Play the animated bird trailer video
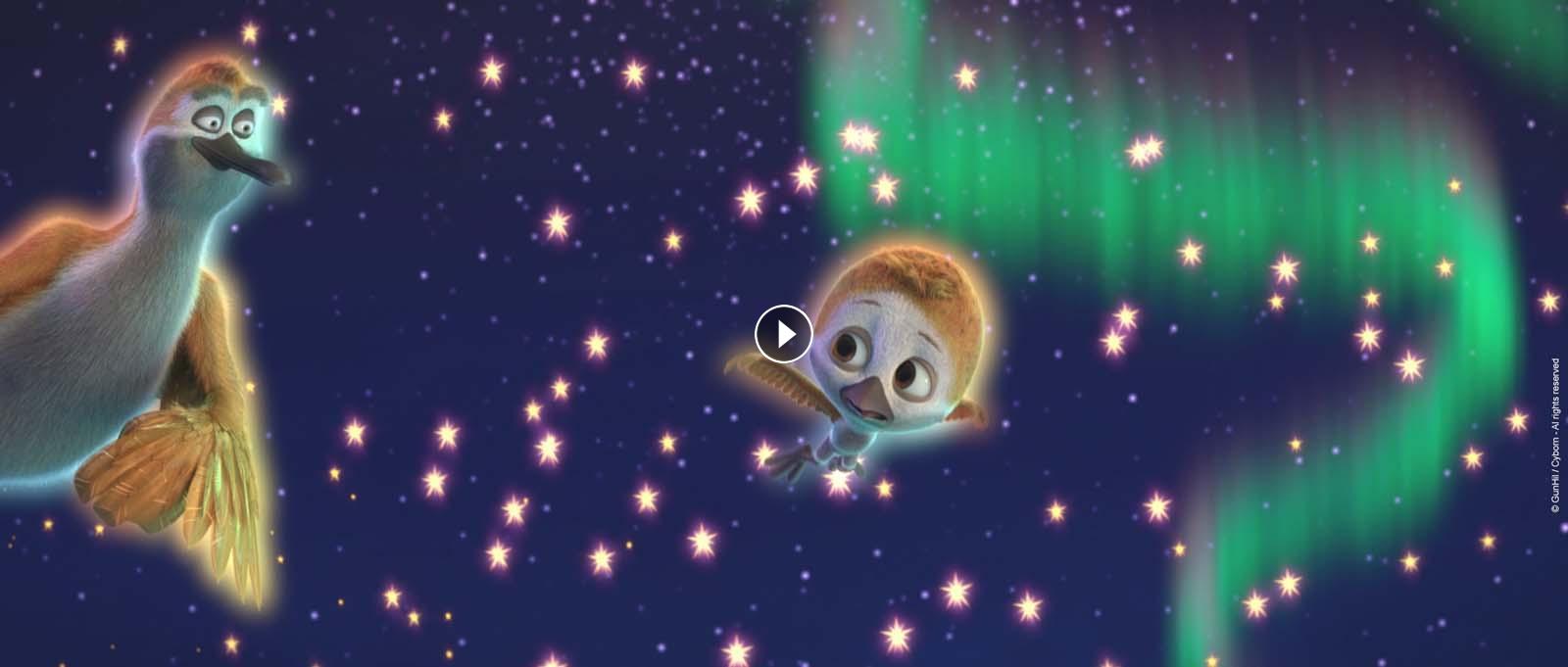Viewport: 1568px width, 667px height. (x=783, y=334)
